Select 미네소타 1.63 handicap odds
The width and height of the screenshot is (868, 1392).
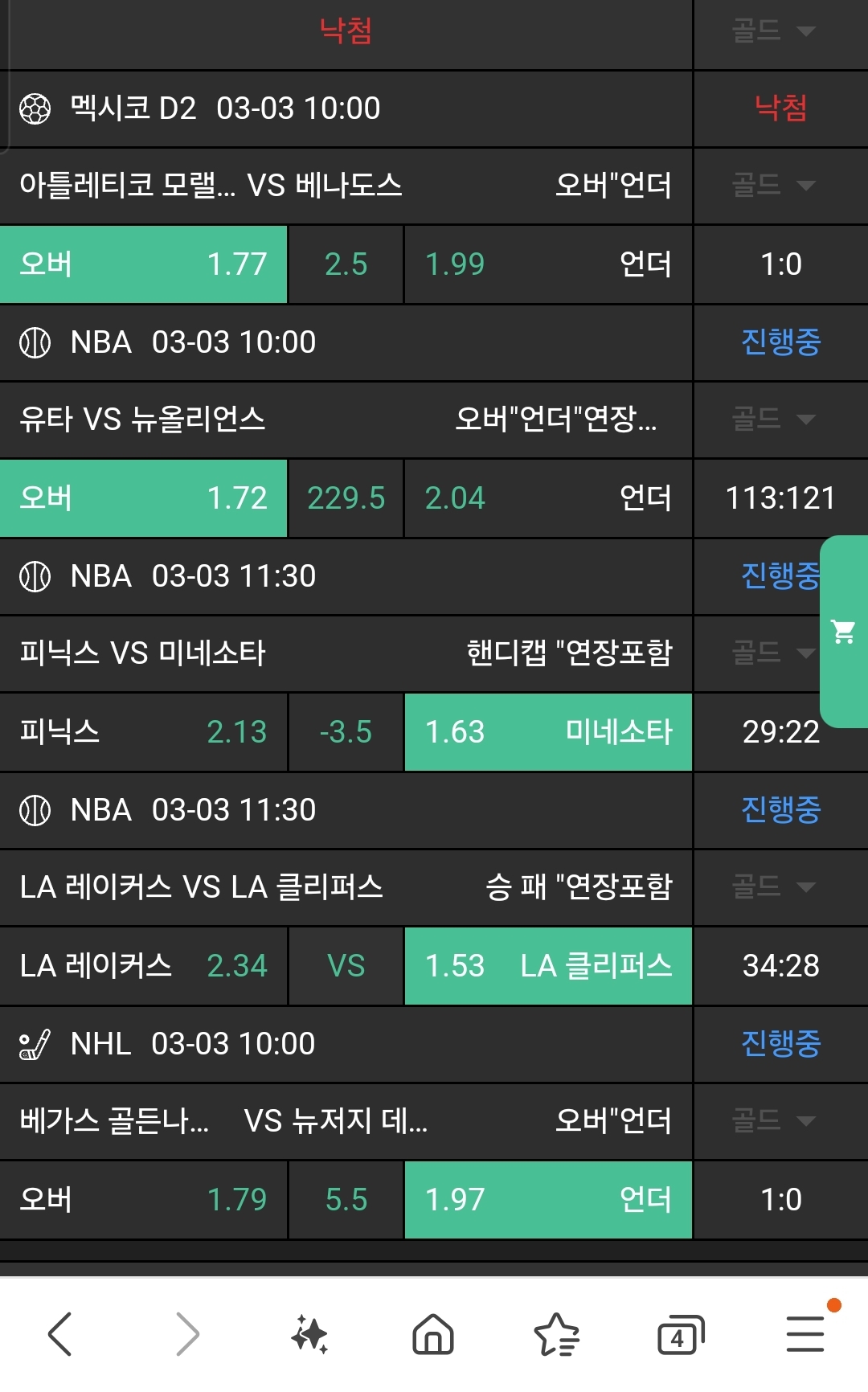point(547,732)
